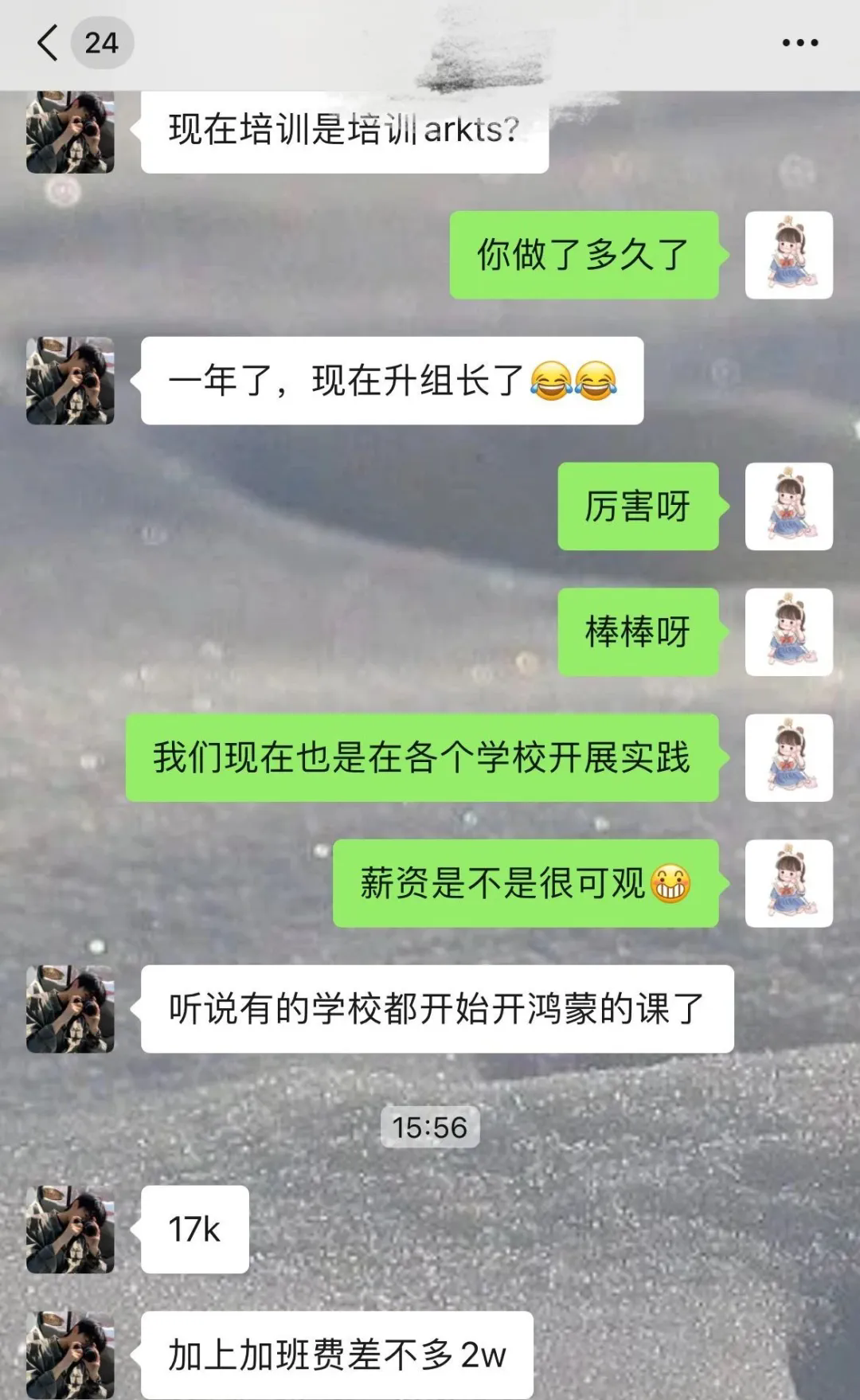Open the contact's avatar beside the 17k message
This screenshot has width=860, height=1400.
tap(70, 1229)
